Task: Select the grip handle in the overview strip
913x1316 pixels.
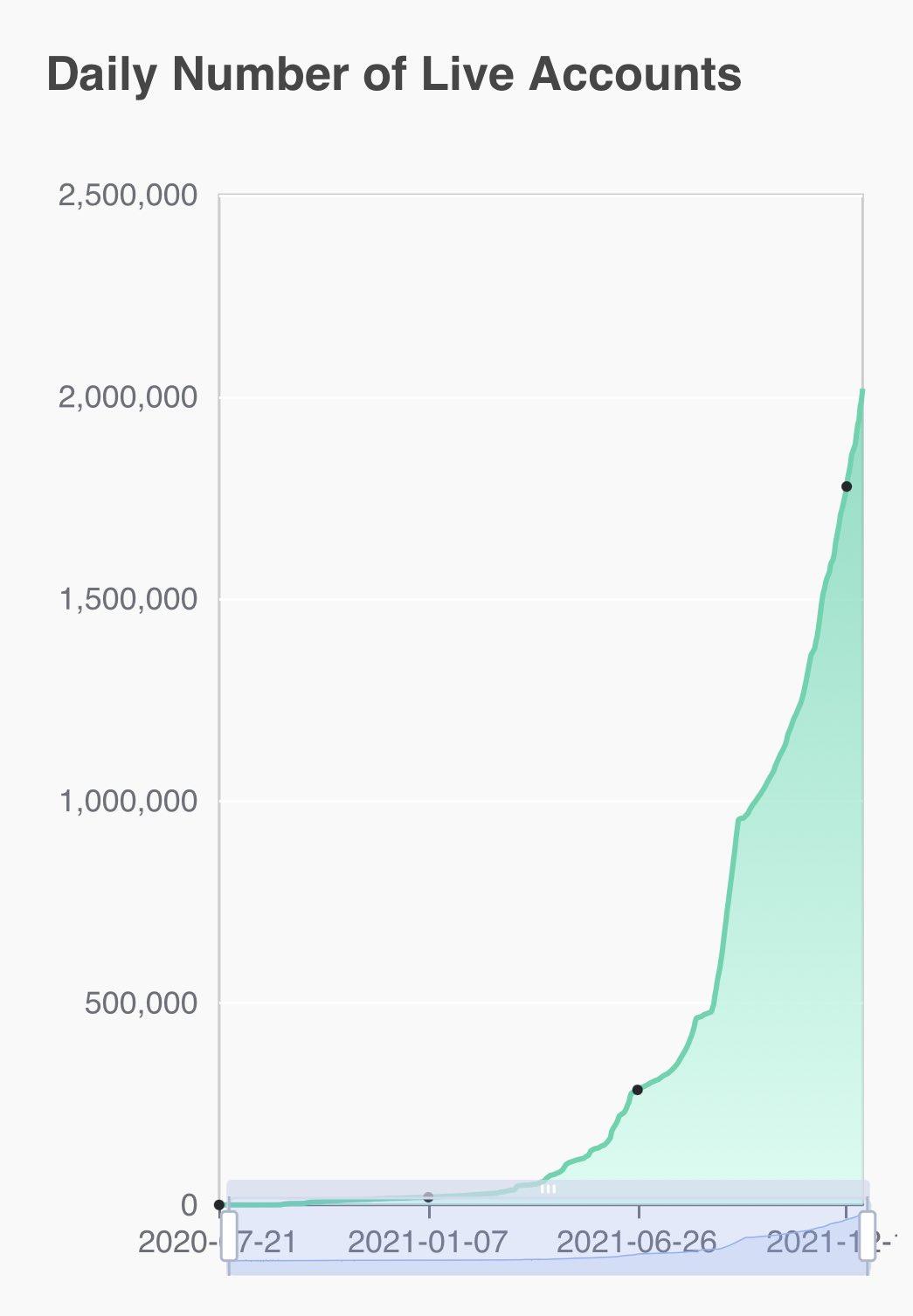Action: click(550, 1191)
